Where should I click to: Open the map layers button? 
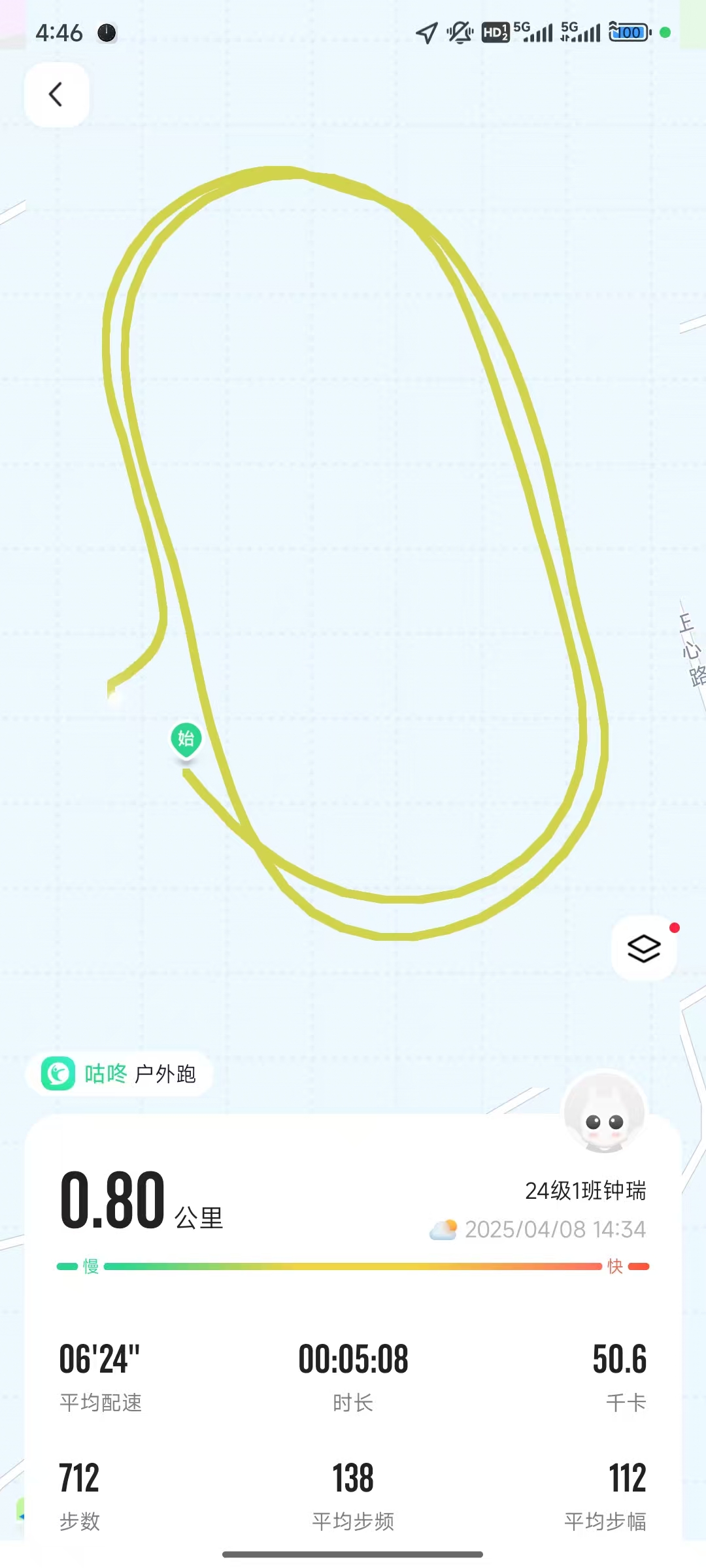[x=643, y=949]
